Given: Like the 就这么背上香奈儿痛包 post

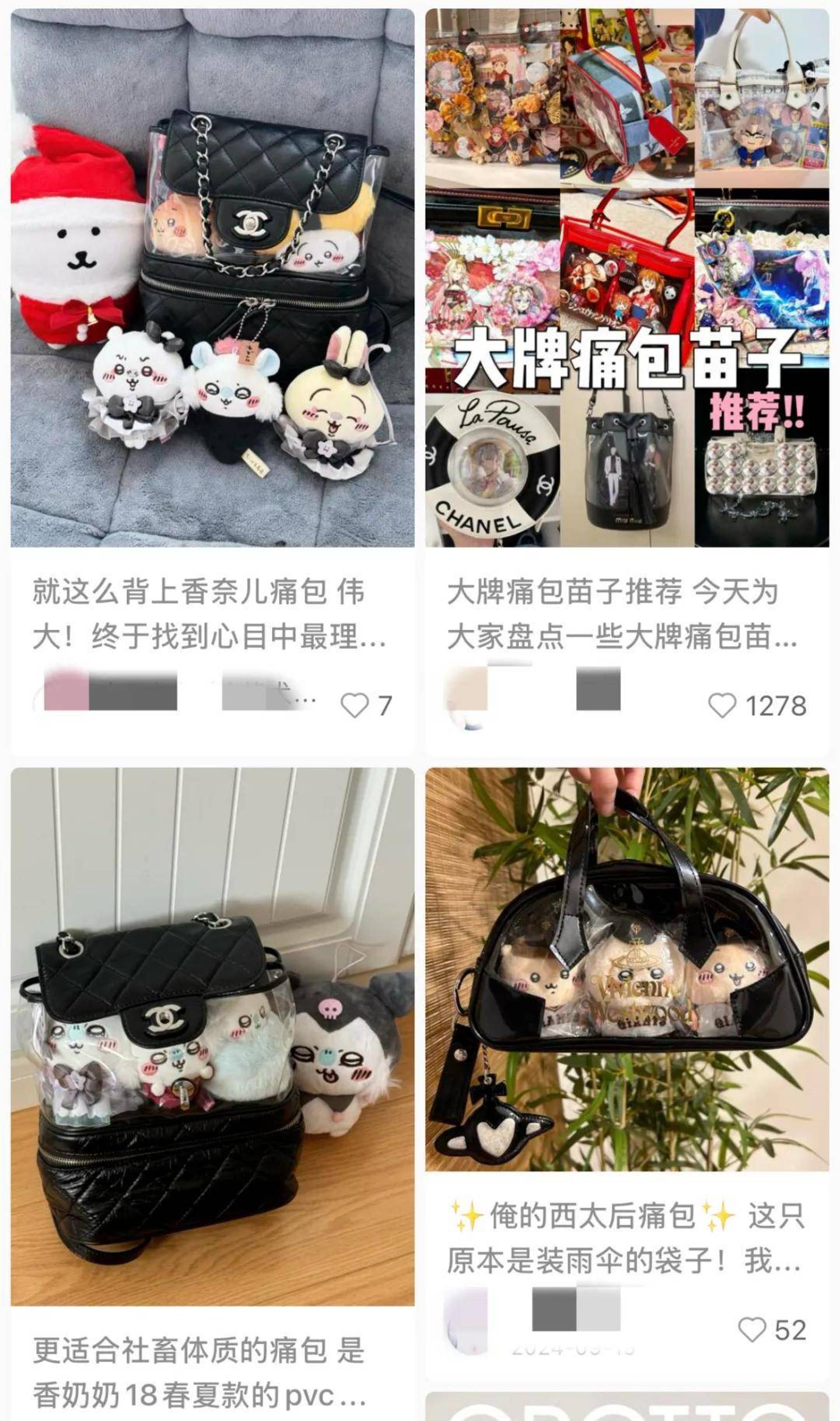Looking at the screenshot, I should [x=354, y=705].
